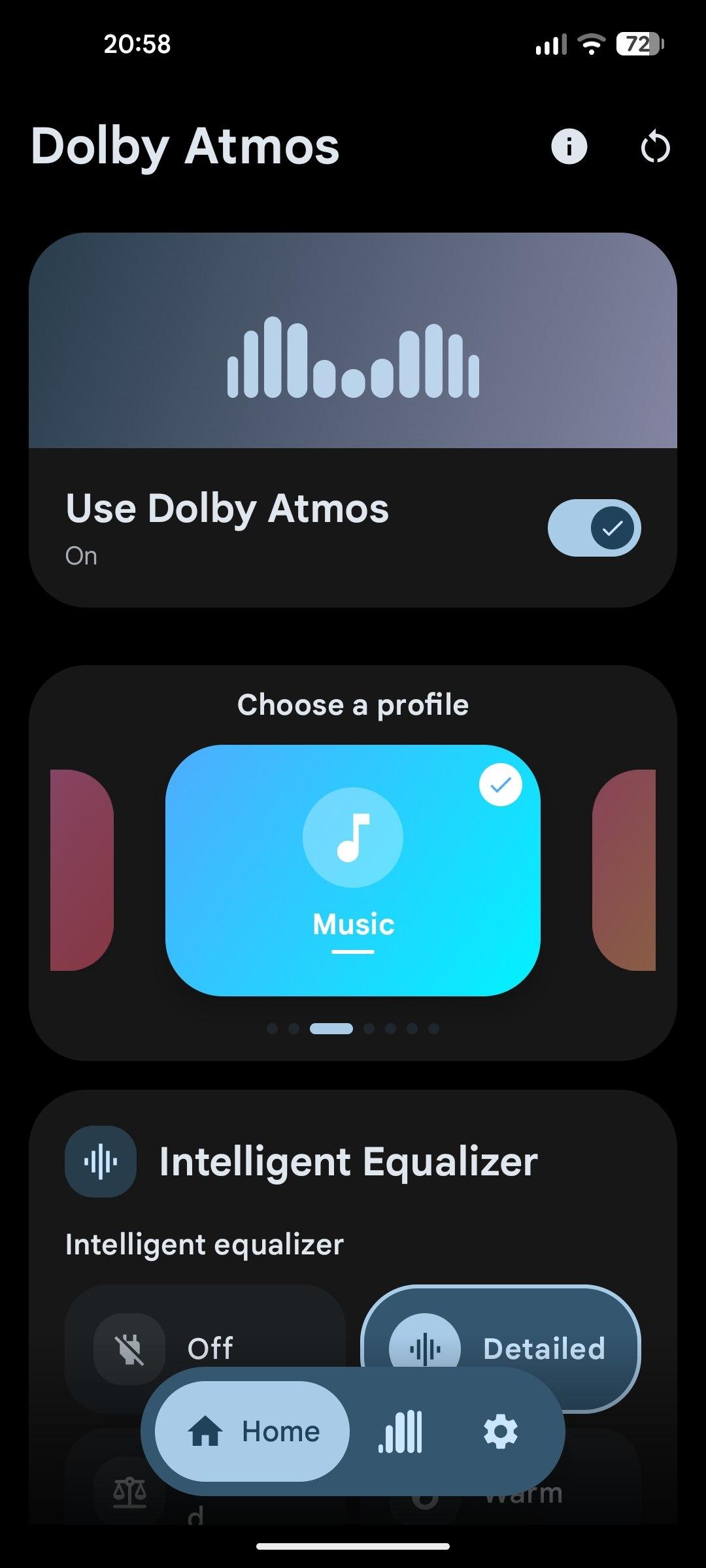Tap the profile page indicator dots
706x1568 pixels.
[x=353, y=1029]
